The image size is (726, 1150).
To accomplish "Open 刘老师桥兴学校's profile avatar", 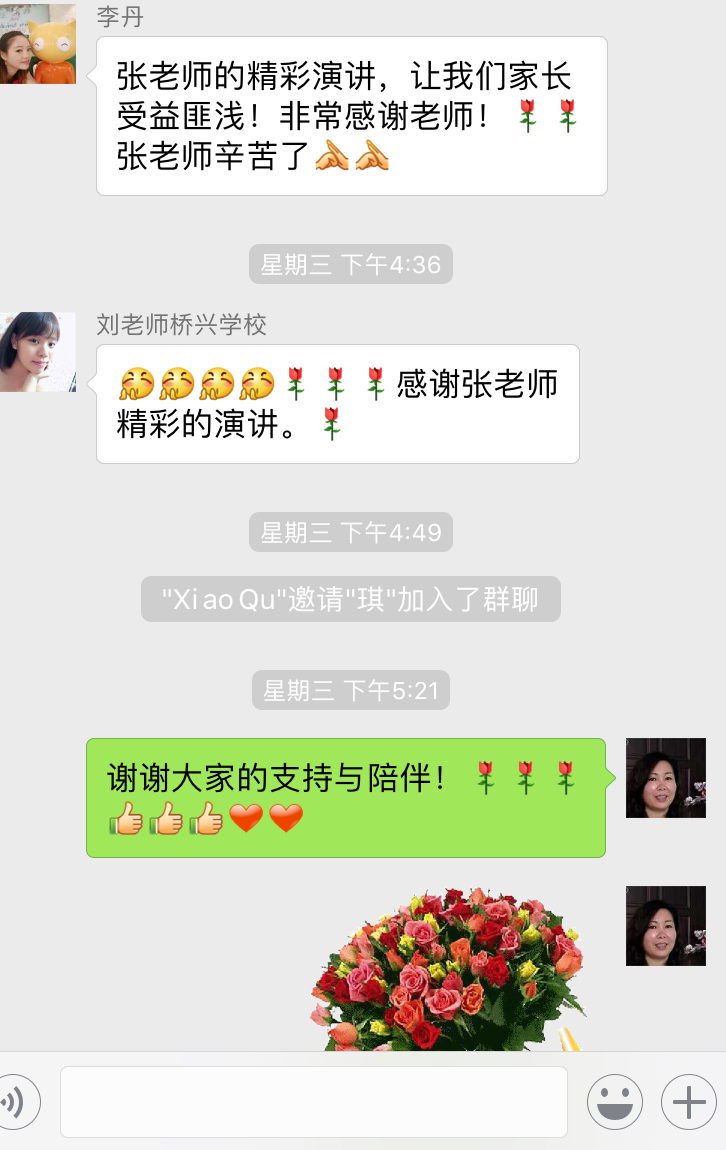I will click(x=37, y=351).
